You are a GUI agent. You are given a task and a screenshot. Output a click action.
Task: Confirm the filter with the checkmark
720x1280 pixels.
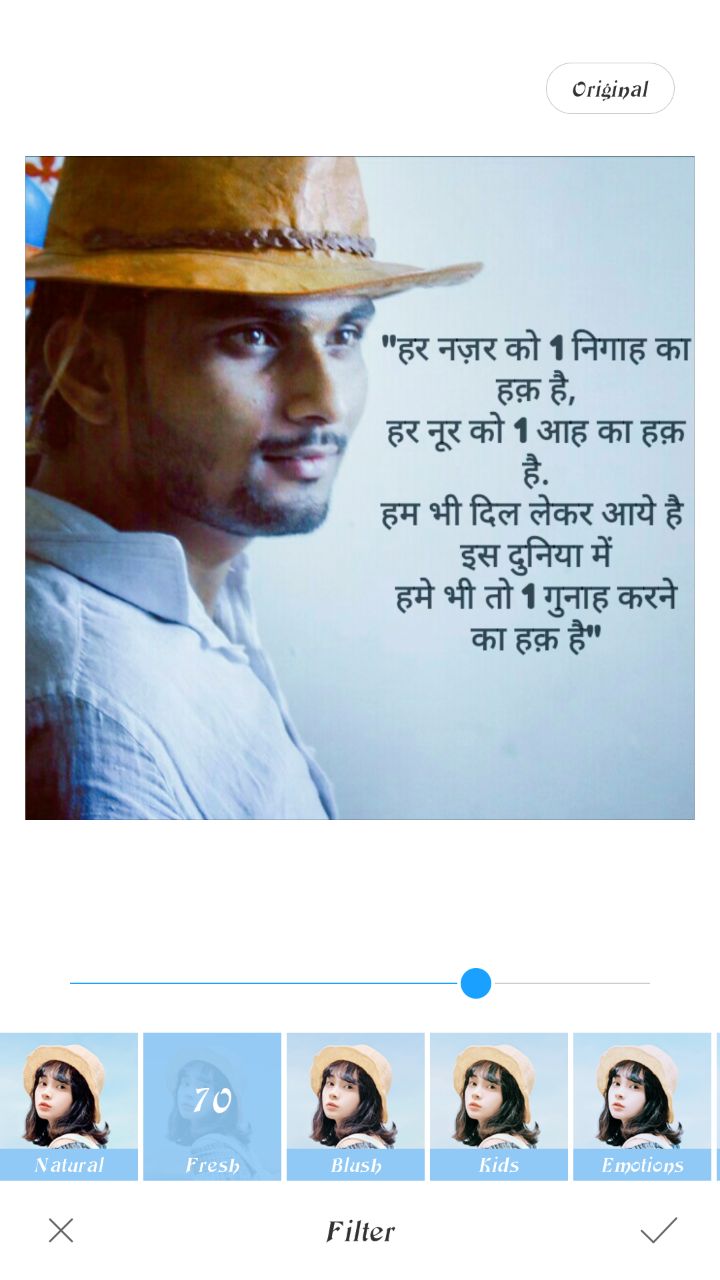click(x=658, y=1230)
